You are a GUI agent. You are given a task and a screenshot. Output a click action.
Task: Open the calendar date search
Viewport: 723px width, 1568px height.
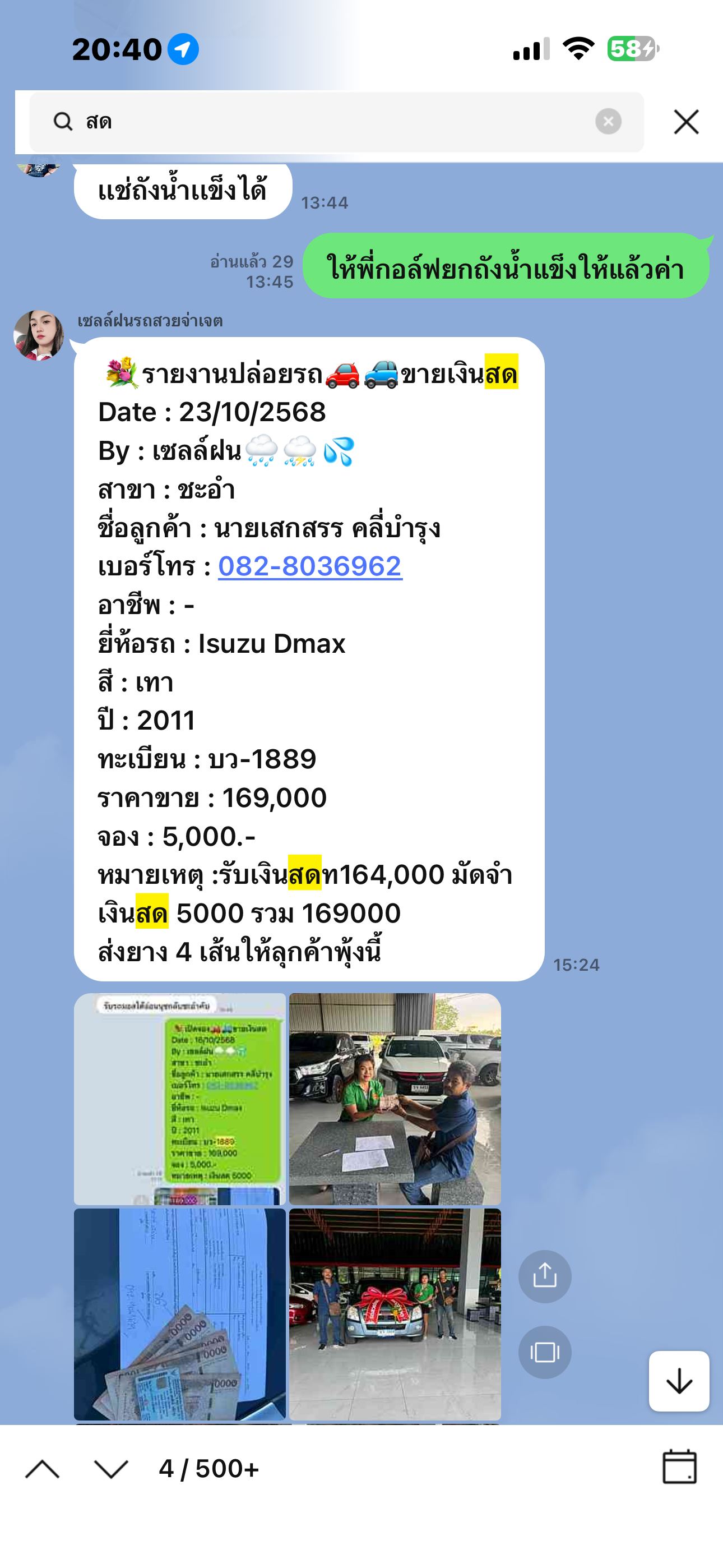[x=679, y=1467]
